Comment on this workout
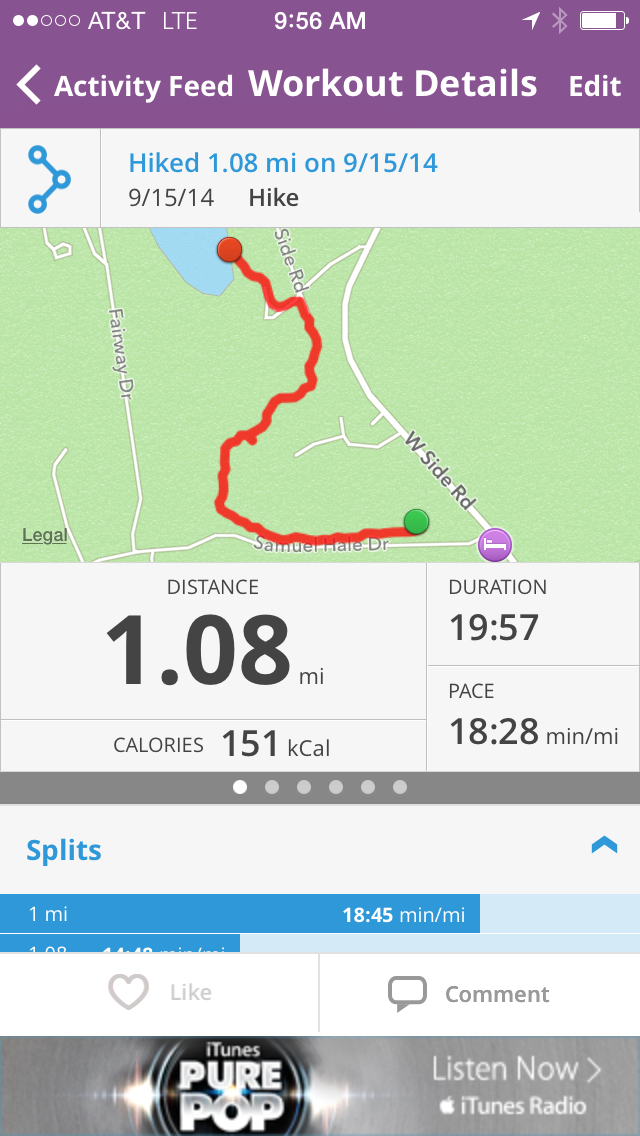 [470, 994]
